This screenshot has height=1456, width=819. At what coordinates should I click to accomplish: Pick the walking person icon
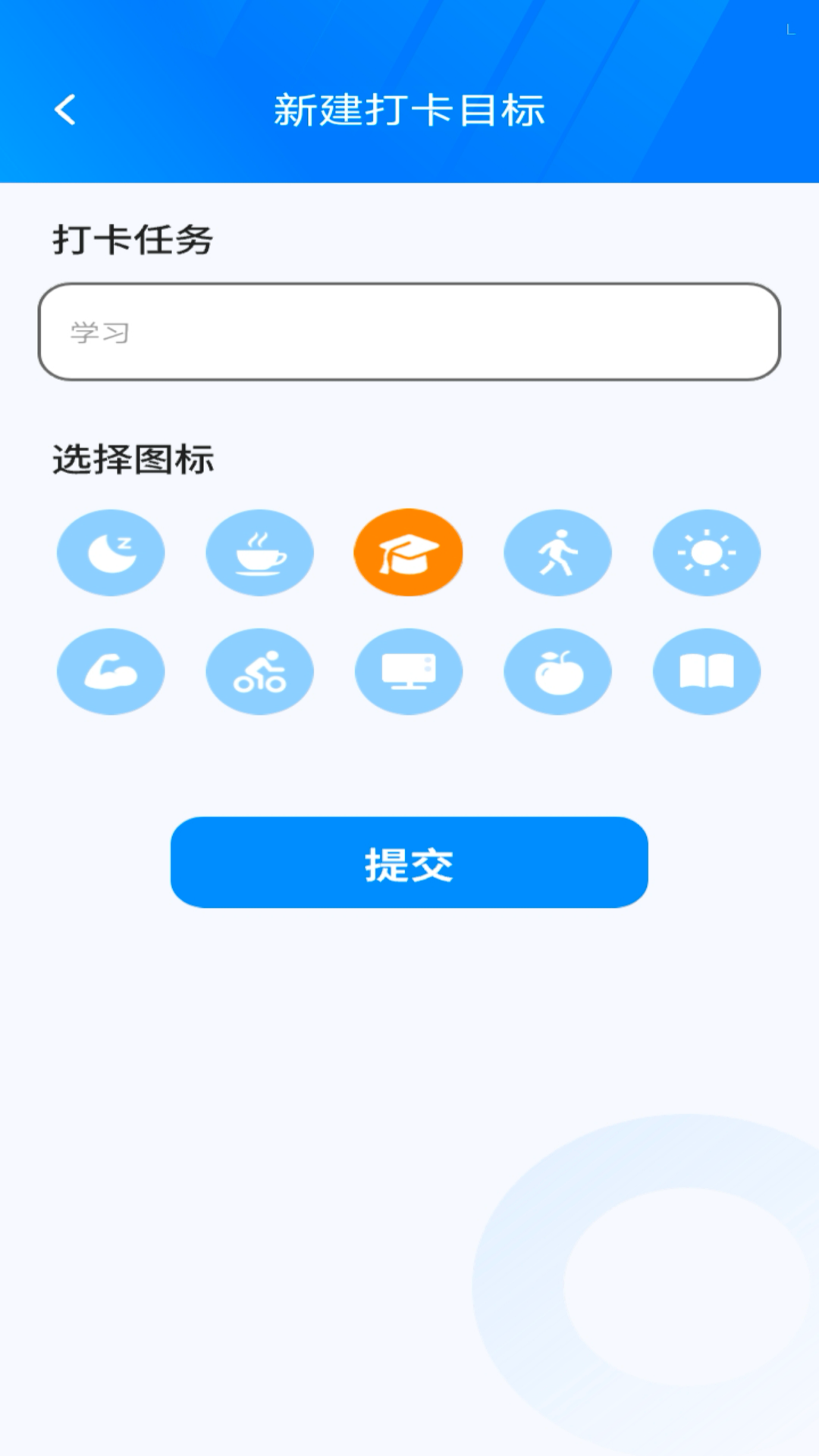(557, 552)
